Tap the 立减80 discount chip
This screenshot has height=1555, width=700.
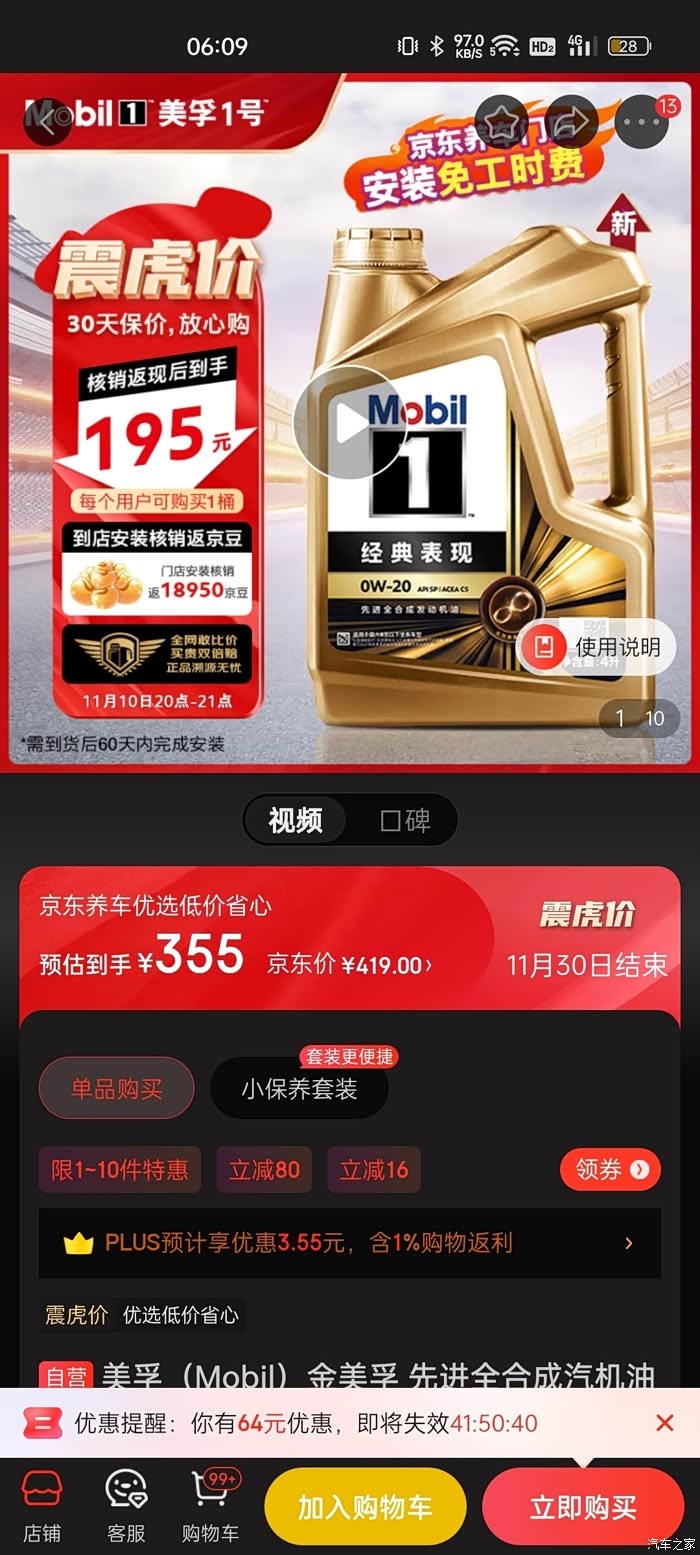coord(264,1169)
